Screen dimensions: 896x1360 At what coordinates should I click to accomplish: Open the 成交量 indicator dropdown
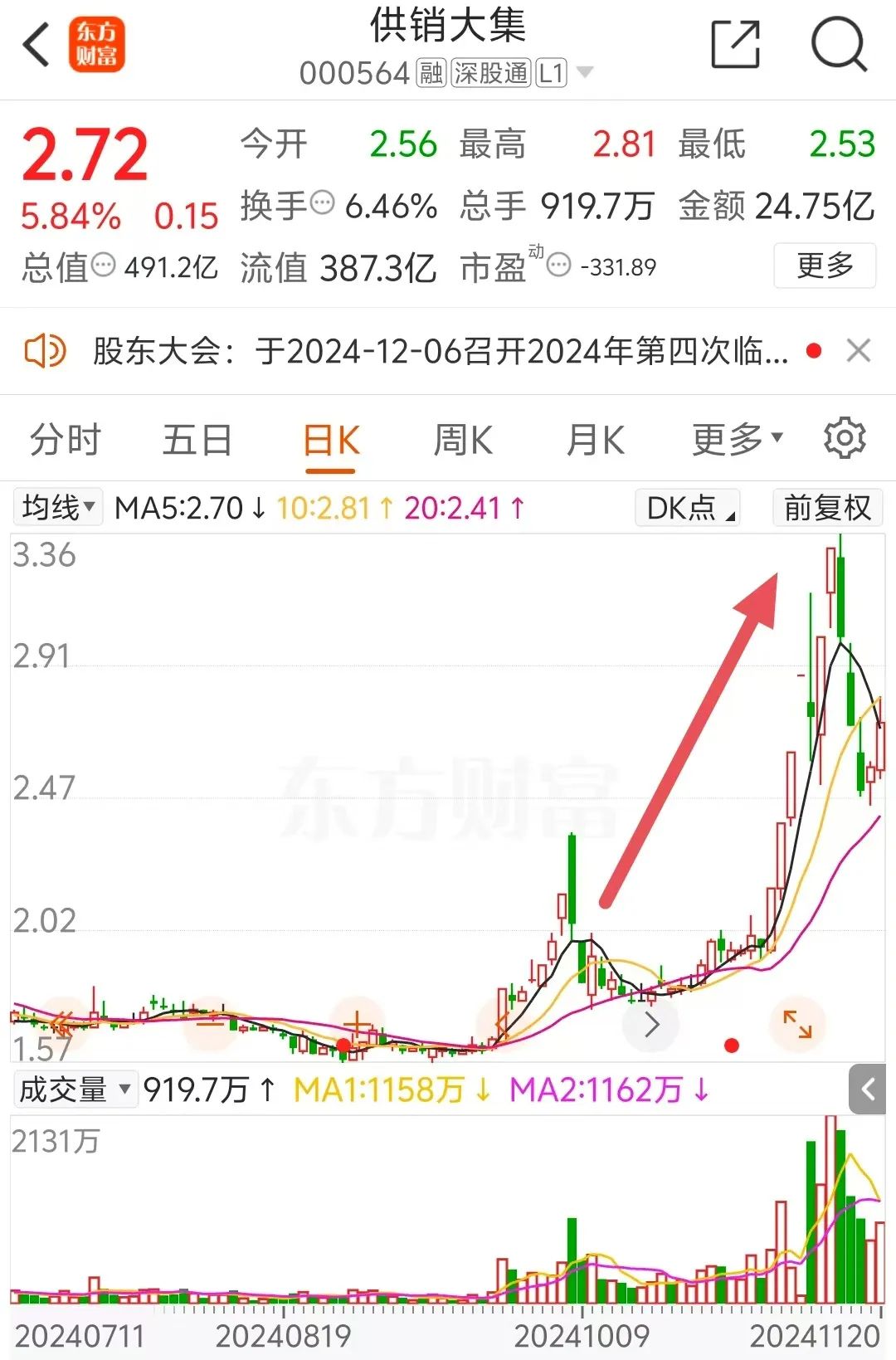73,1089
